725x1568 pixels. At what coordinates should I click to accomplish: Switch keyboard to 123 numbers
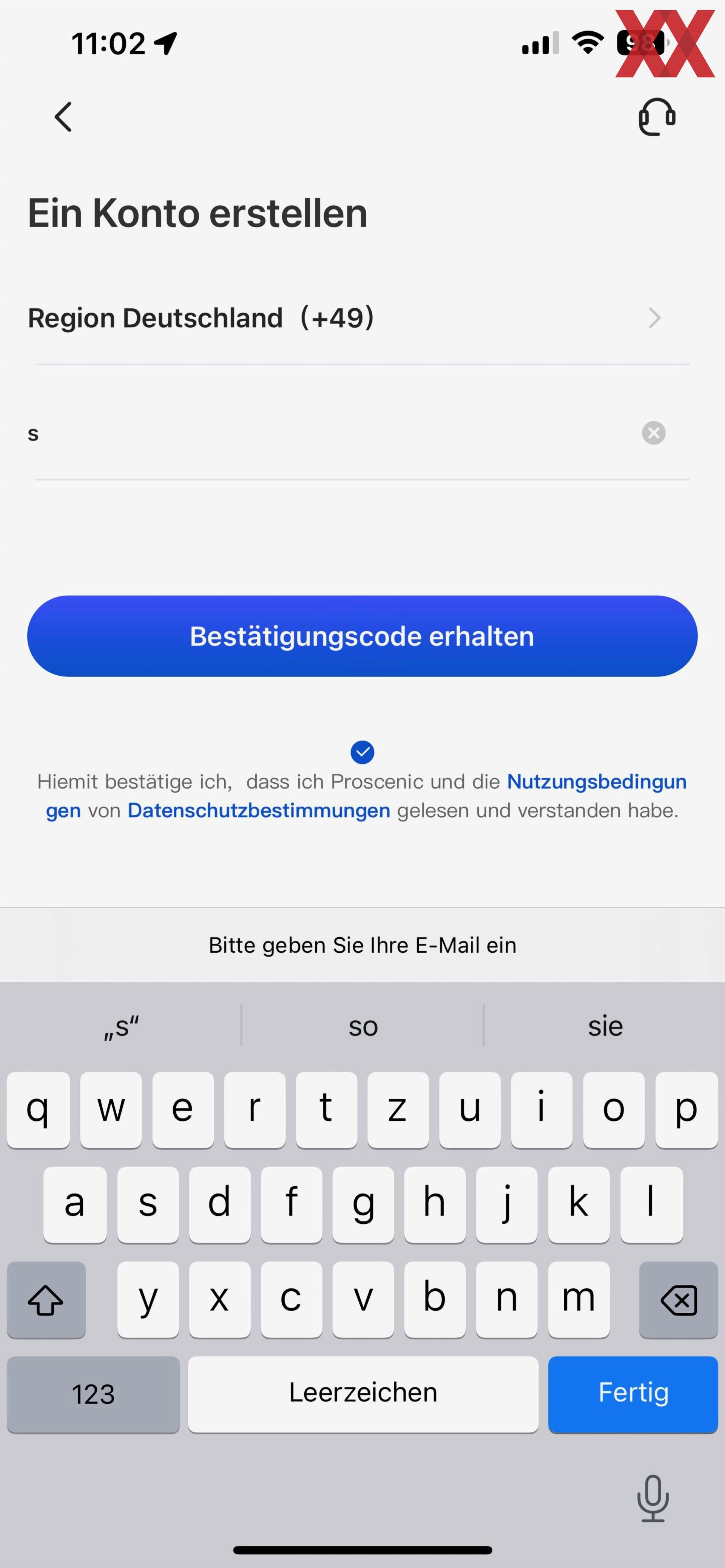[x=93, y=1394]
